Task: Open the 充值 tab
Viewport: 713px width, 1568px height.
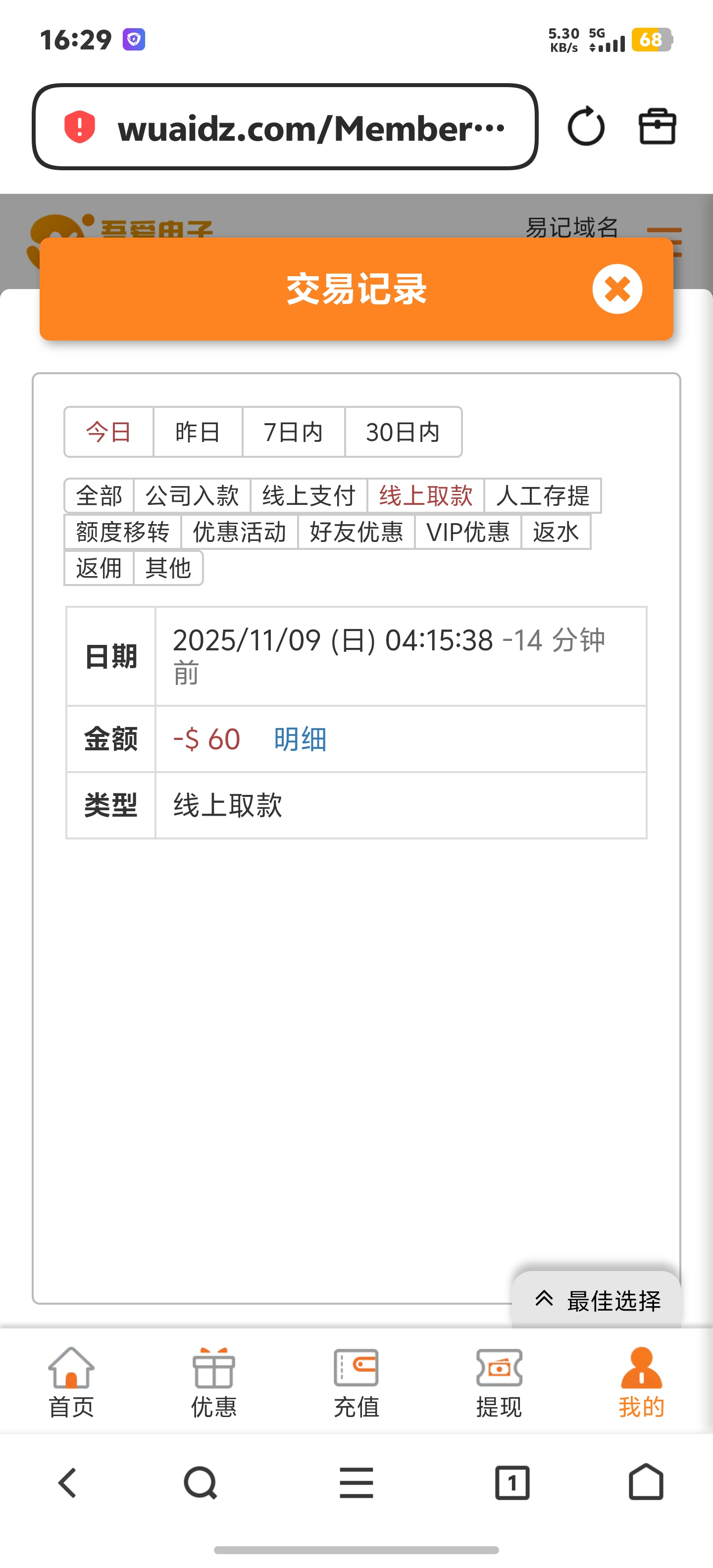Action: 356,1382
